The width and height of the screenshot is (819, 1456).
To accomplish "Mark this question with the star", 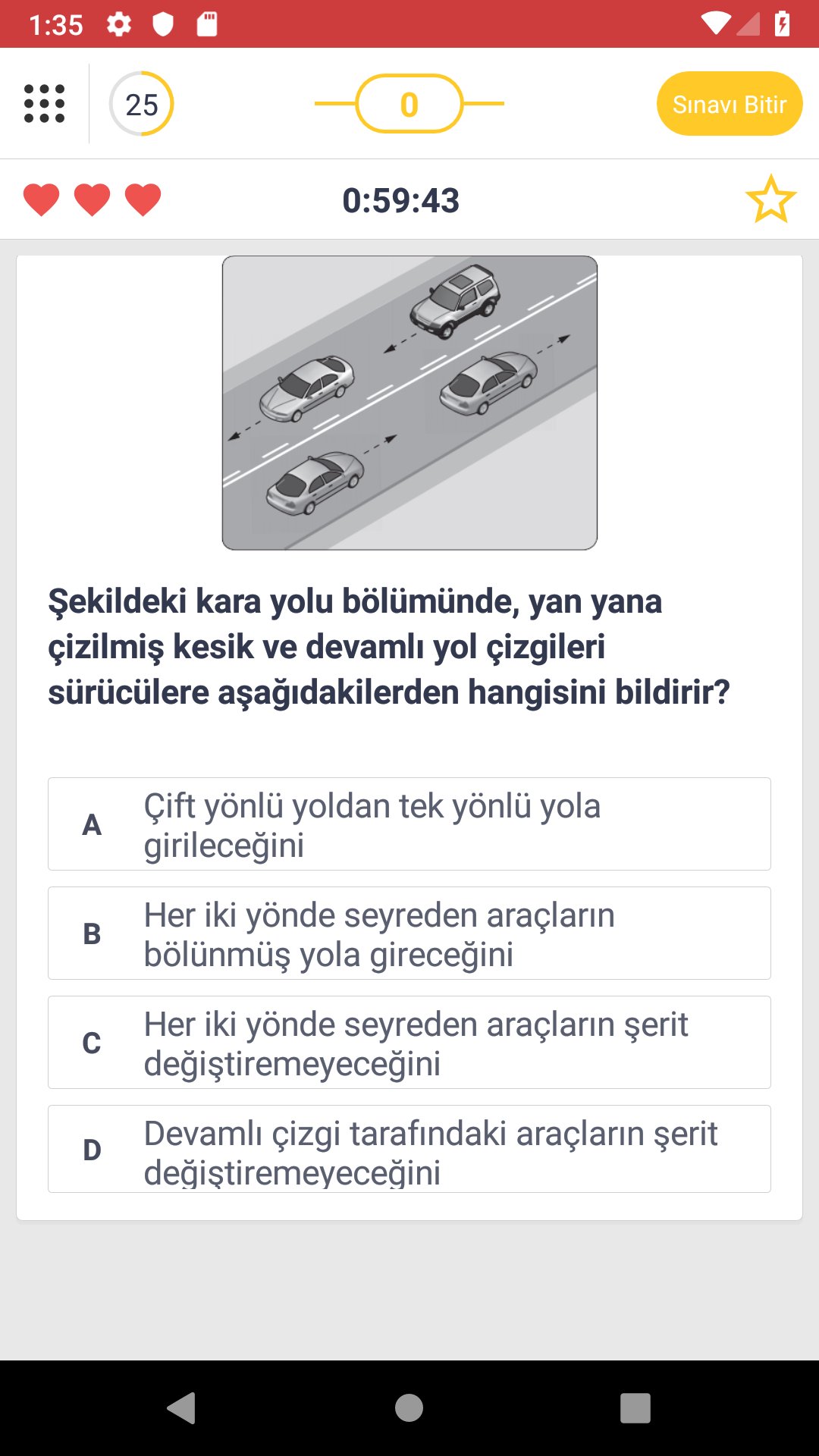I will (x=770, y=199).
